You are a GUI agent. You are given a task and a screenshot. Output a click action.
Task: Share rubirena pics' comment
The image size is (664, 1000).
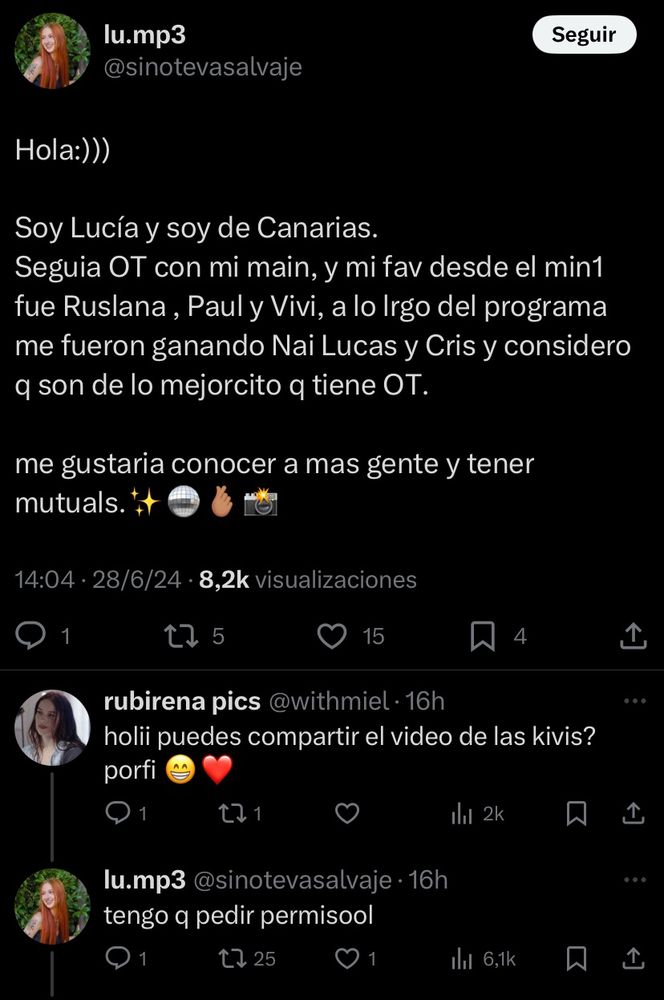click(634, 814)
